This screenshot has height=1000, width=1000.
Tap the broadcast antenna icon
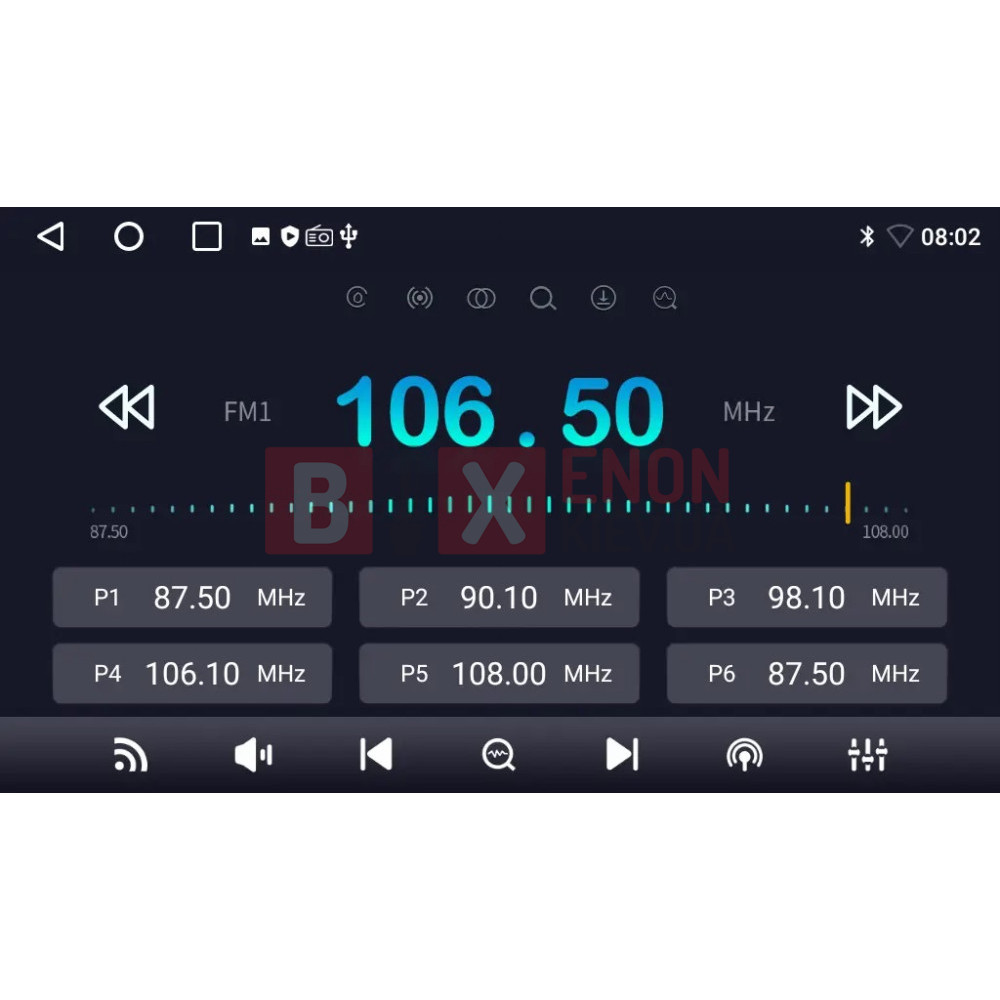tap(744, 755)
